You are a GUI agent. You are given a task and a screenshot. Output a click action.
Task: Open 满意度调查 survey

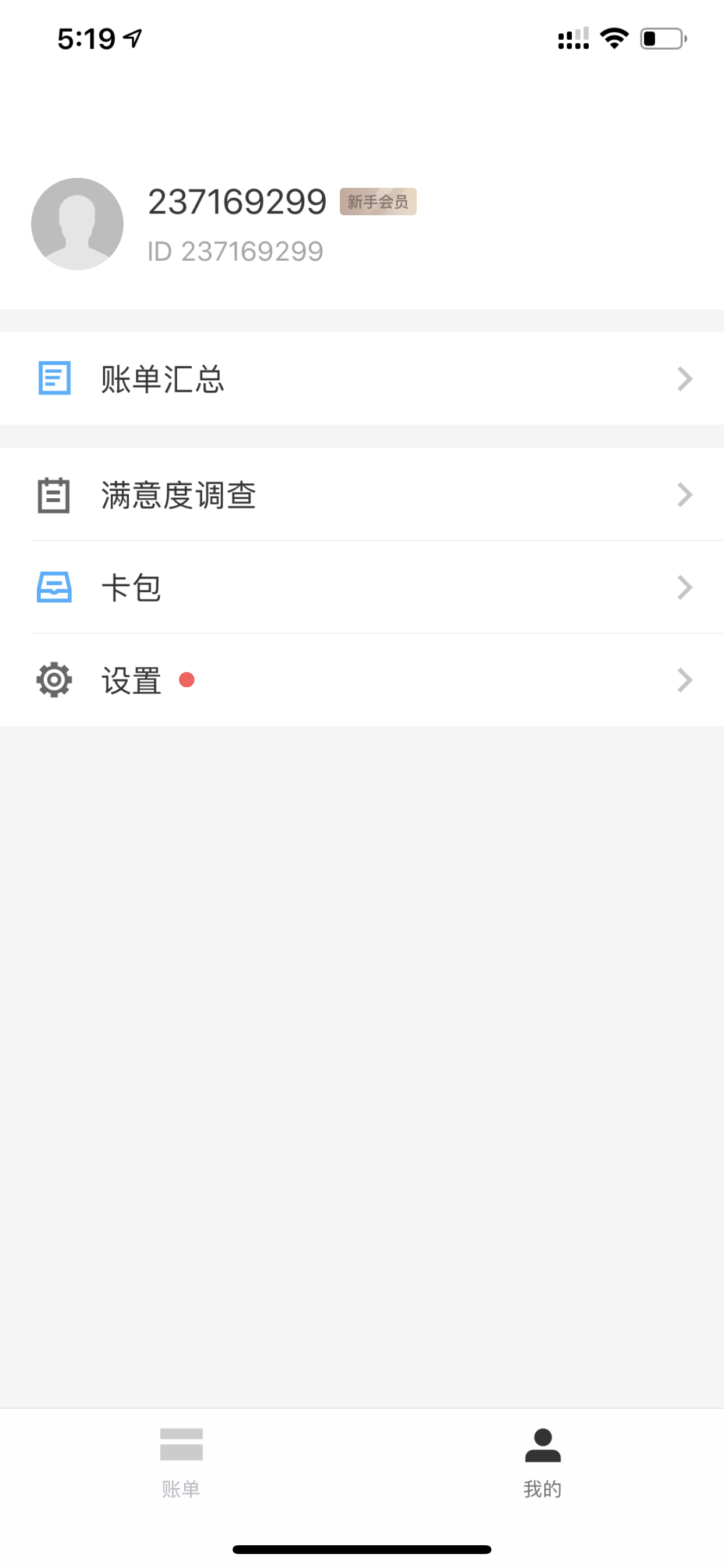[x=362, y=494]
